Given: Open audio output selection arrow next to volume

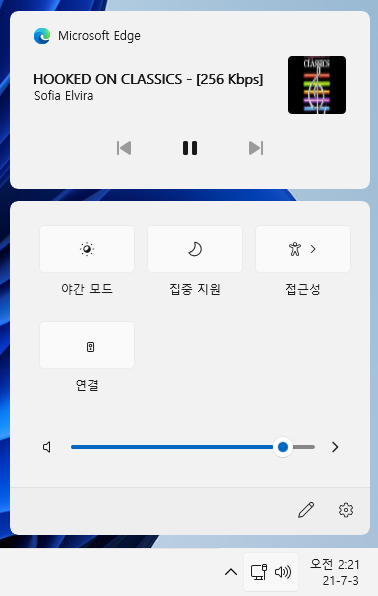Looking at the screenshot, I should [x=335, y=447].
